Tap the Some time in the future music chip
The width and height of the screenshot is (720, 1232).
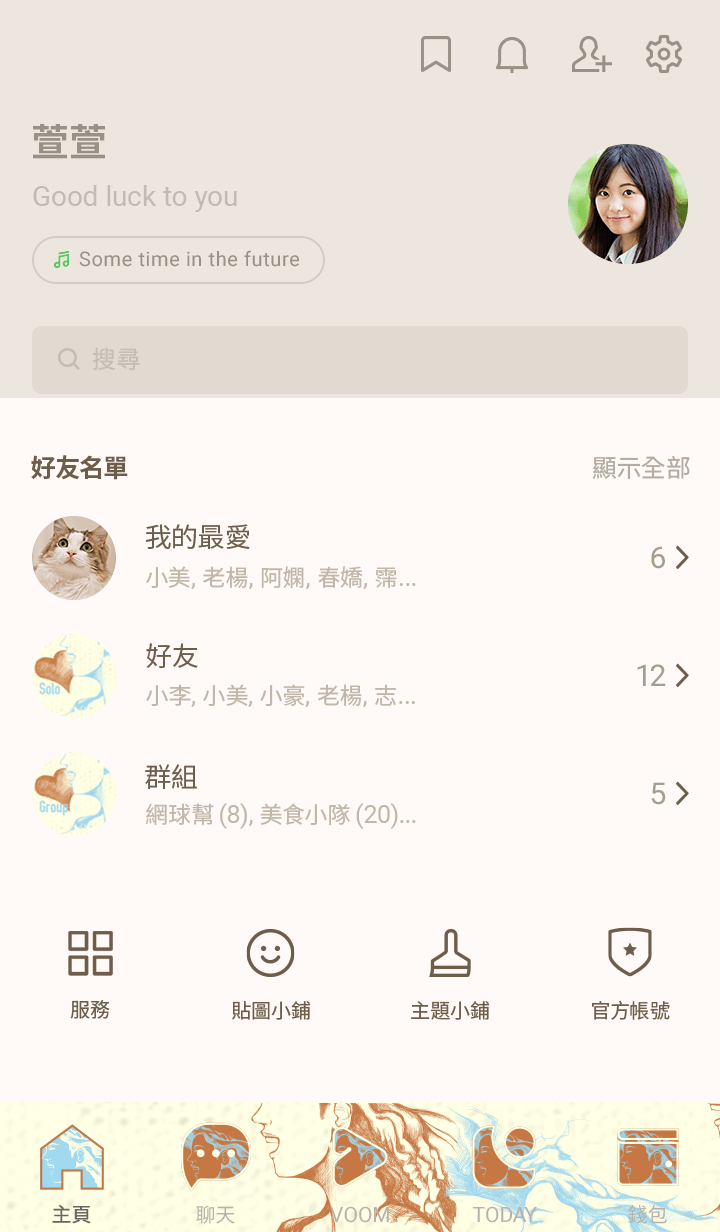178,260
